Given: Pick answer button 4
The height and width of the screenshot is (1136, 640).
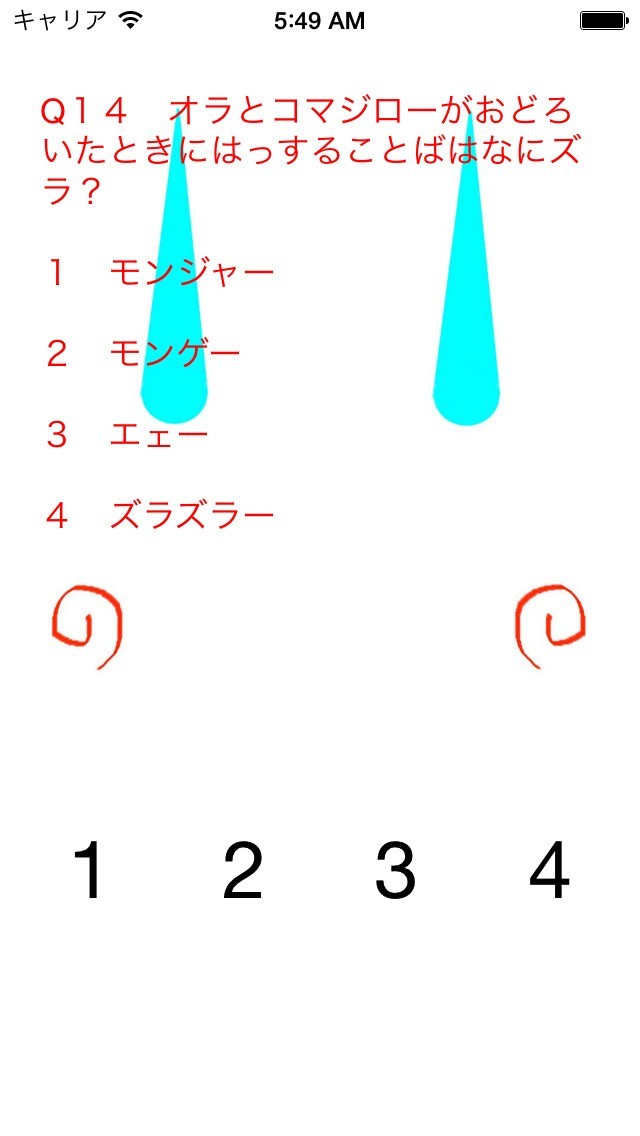Looking at the screenshot, I should coord(549,871).
